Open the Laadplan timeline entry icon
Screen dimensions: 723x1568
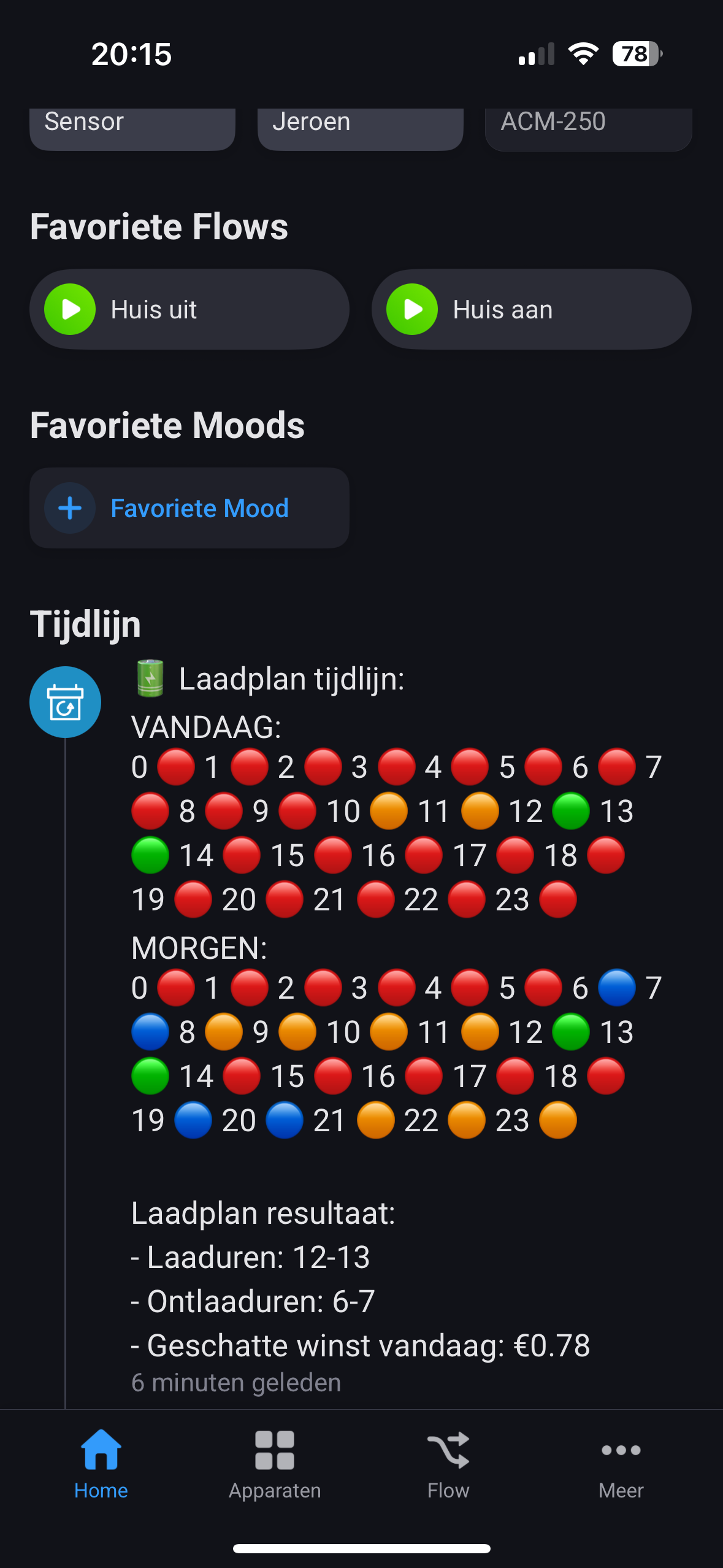pyautogui.click(x=66, y=702)
